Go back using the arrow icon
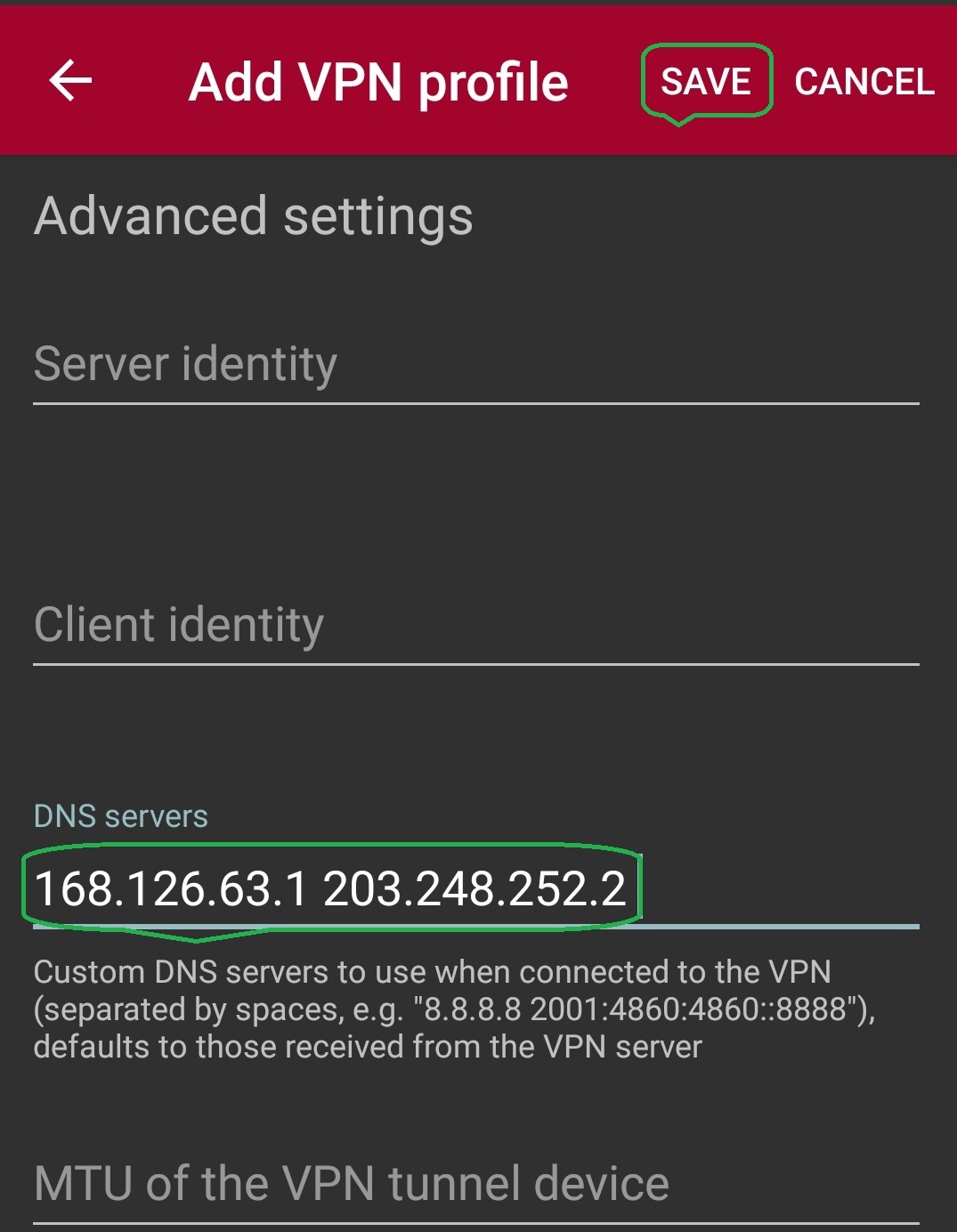The height and width of the screenshot is (1232, 957). pyautogui.click(x=70, y=81)
